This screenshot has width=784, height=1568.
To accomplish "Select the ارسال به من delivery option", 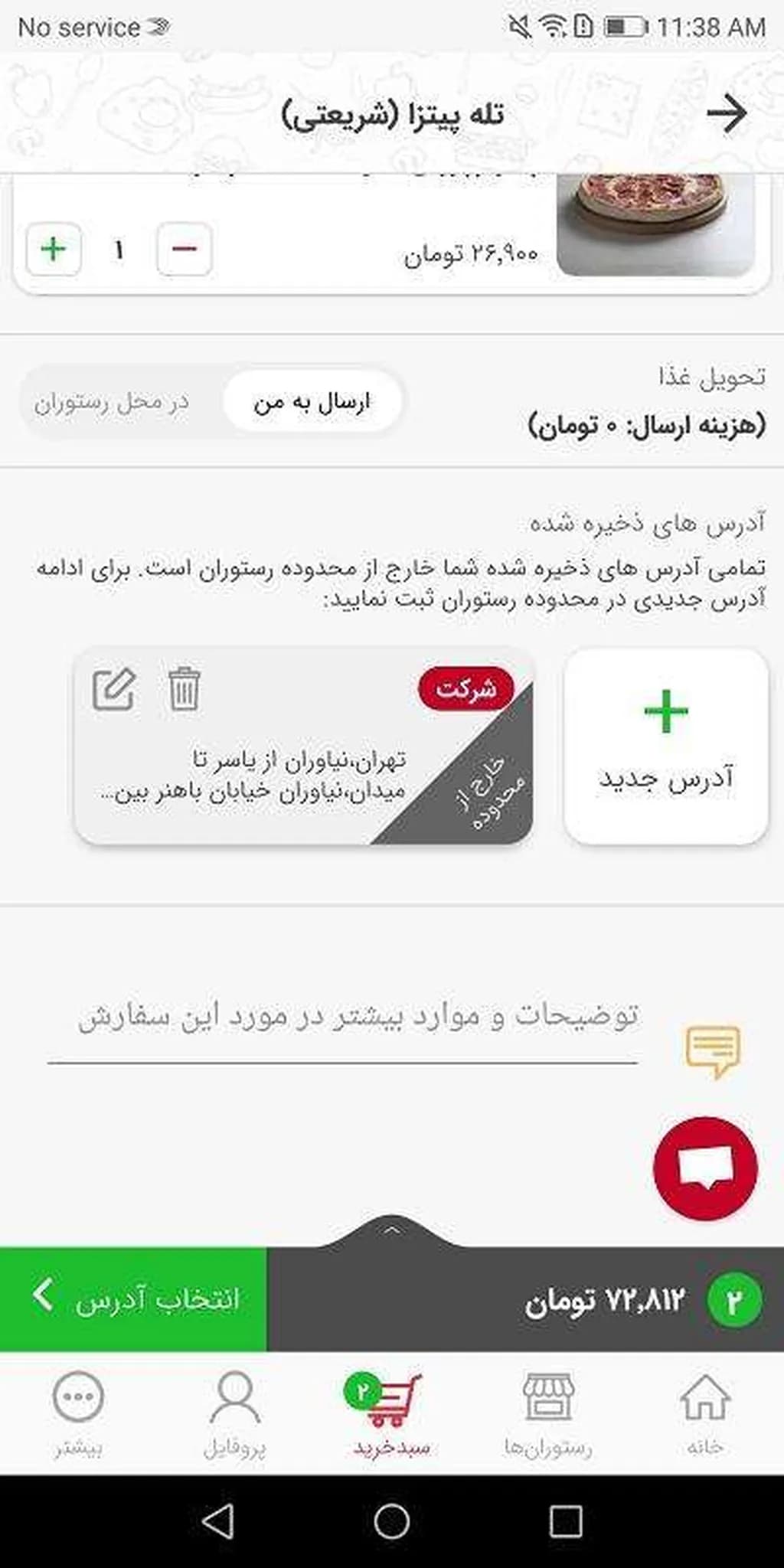I will point(312,402).
